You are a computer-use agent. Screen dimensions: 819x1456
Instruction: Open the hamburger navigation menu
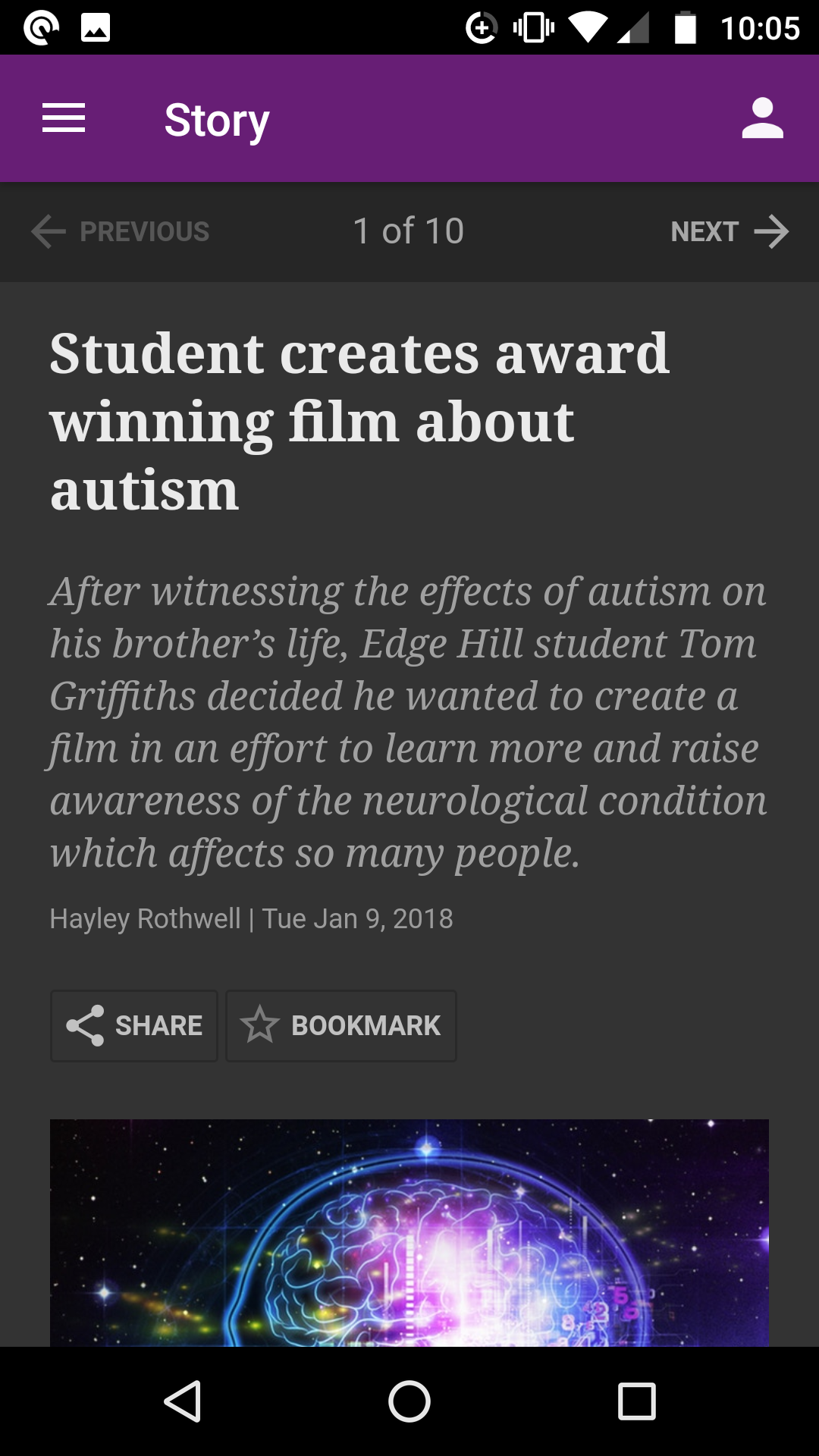[64, 119]
